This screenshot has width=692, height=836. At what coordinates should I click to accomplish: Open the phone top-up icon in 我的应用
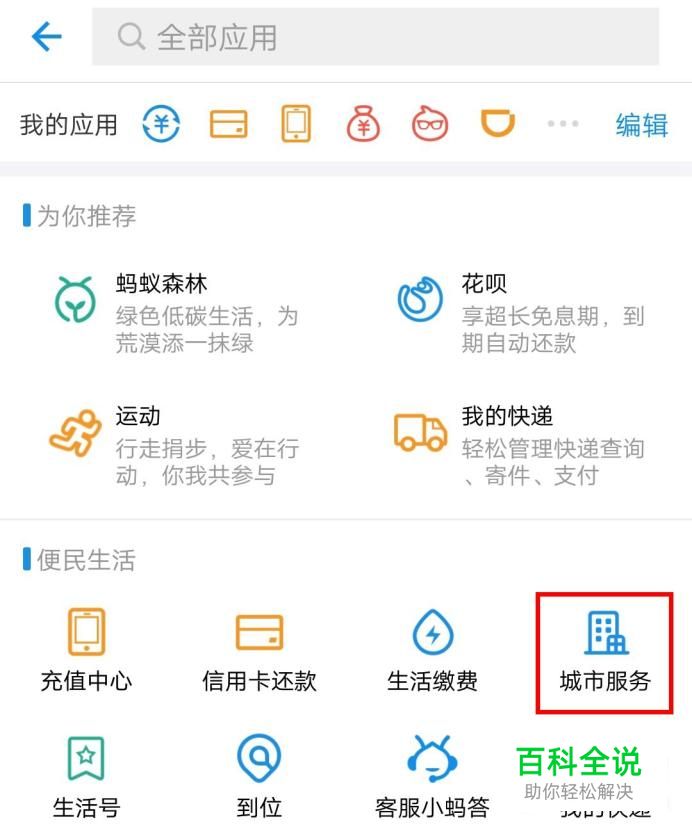point(296,124)
